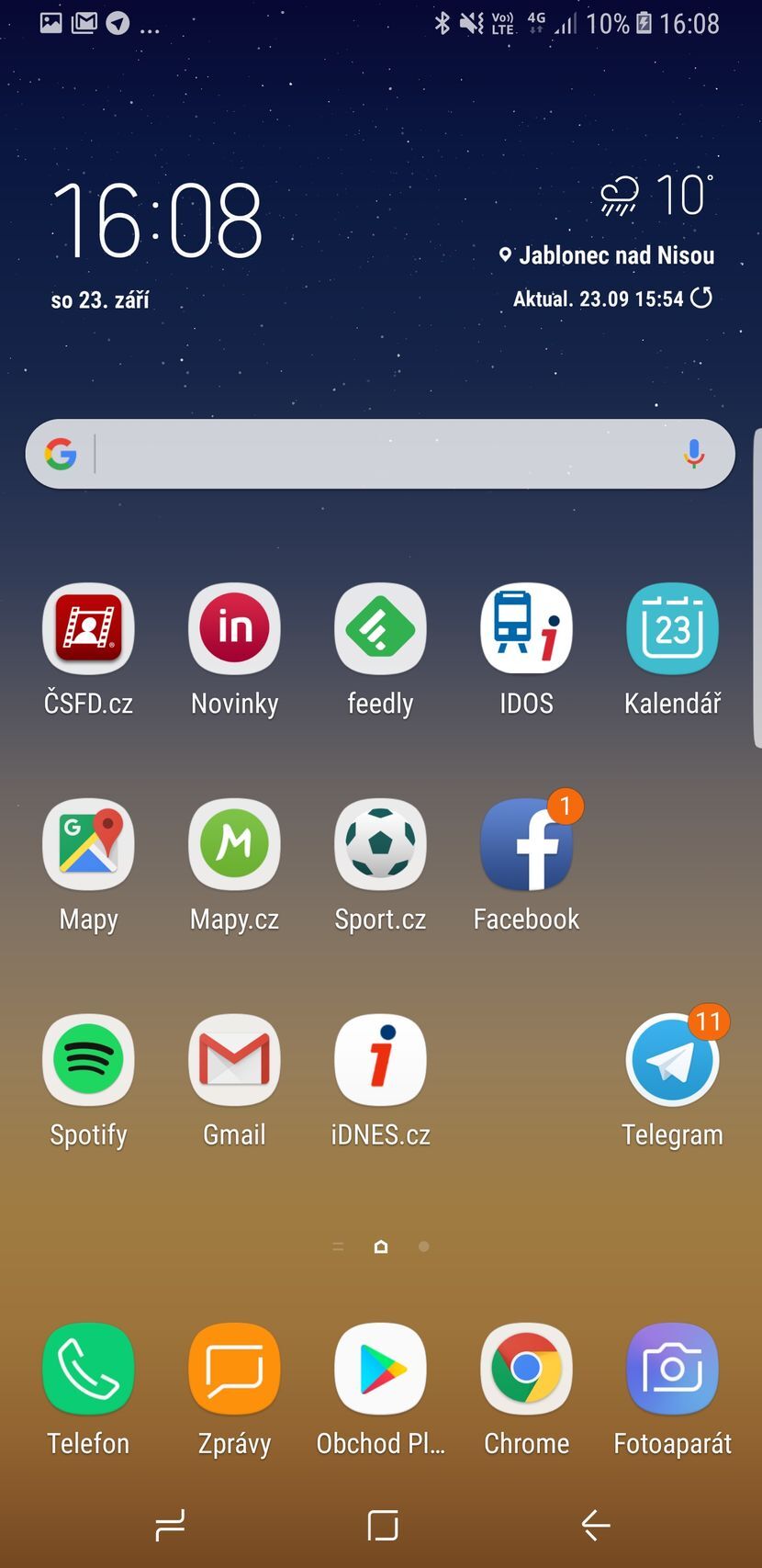The image size is (762, 1568).
Task: Start voice search via microphone icon
Action: (695, 453)
